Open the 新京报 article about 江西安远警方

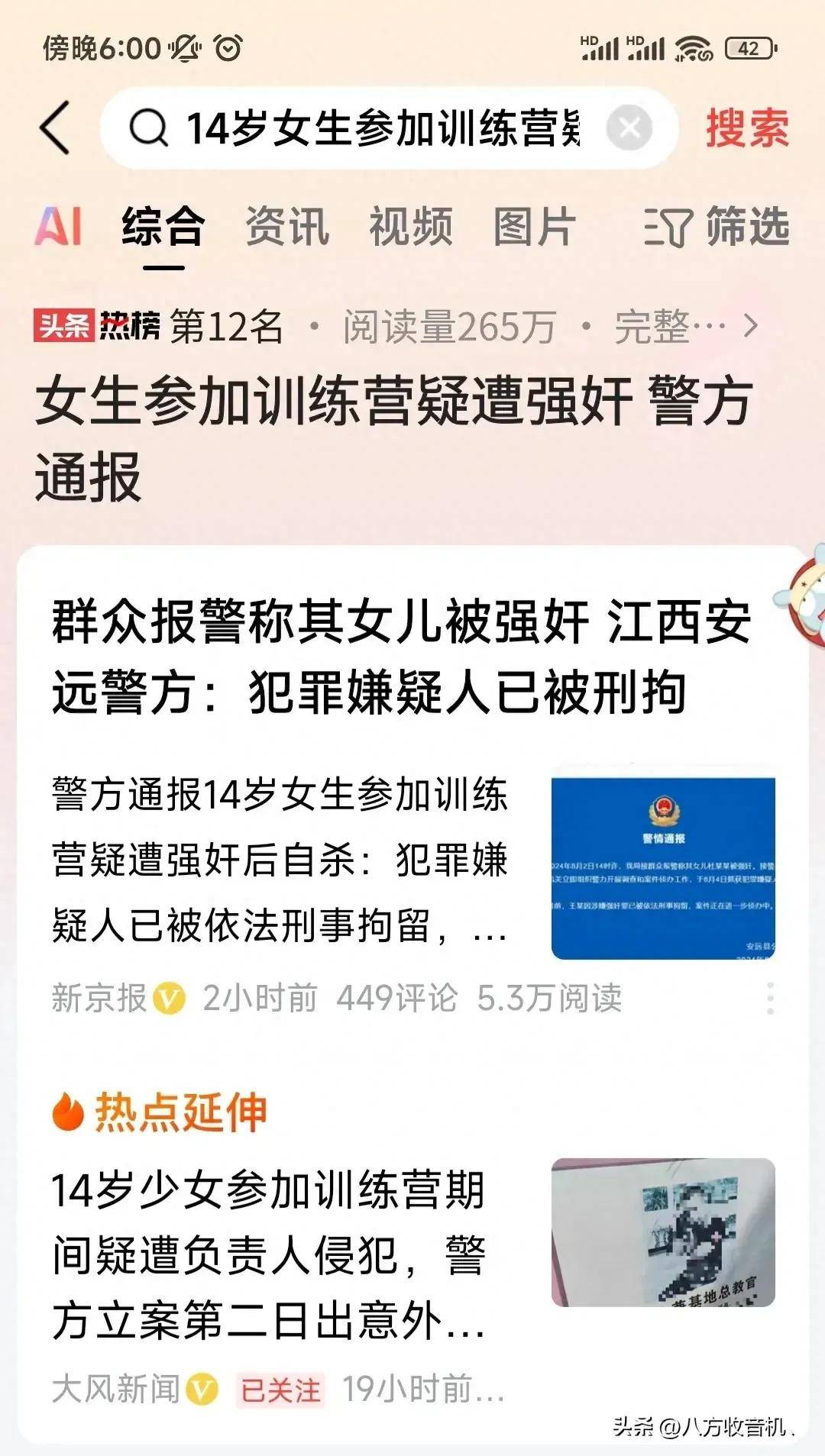tap(401, 657)
